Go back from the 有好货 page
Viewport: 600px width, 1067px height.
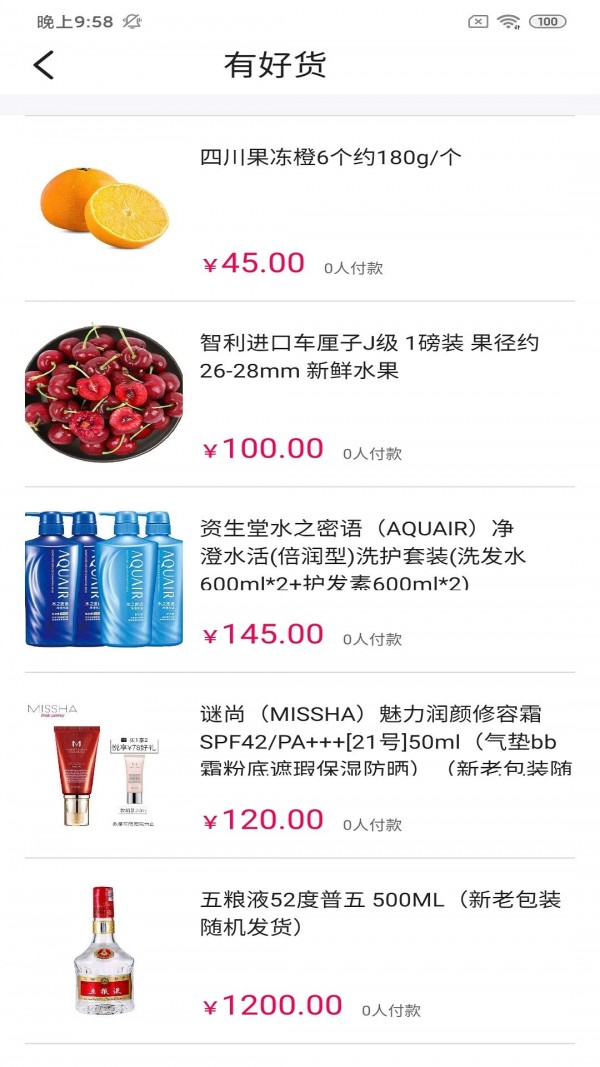43,66
